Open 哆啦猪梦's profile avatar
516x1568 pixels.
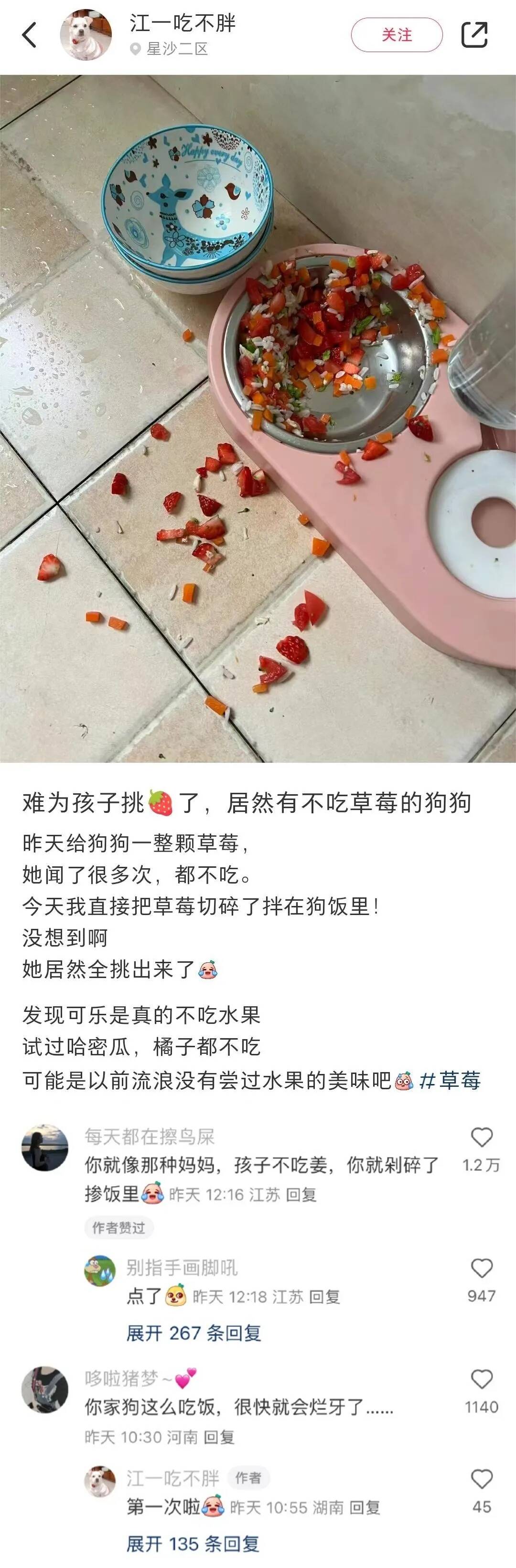click(44, 1389)
